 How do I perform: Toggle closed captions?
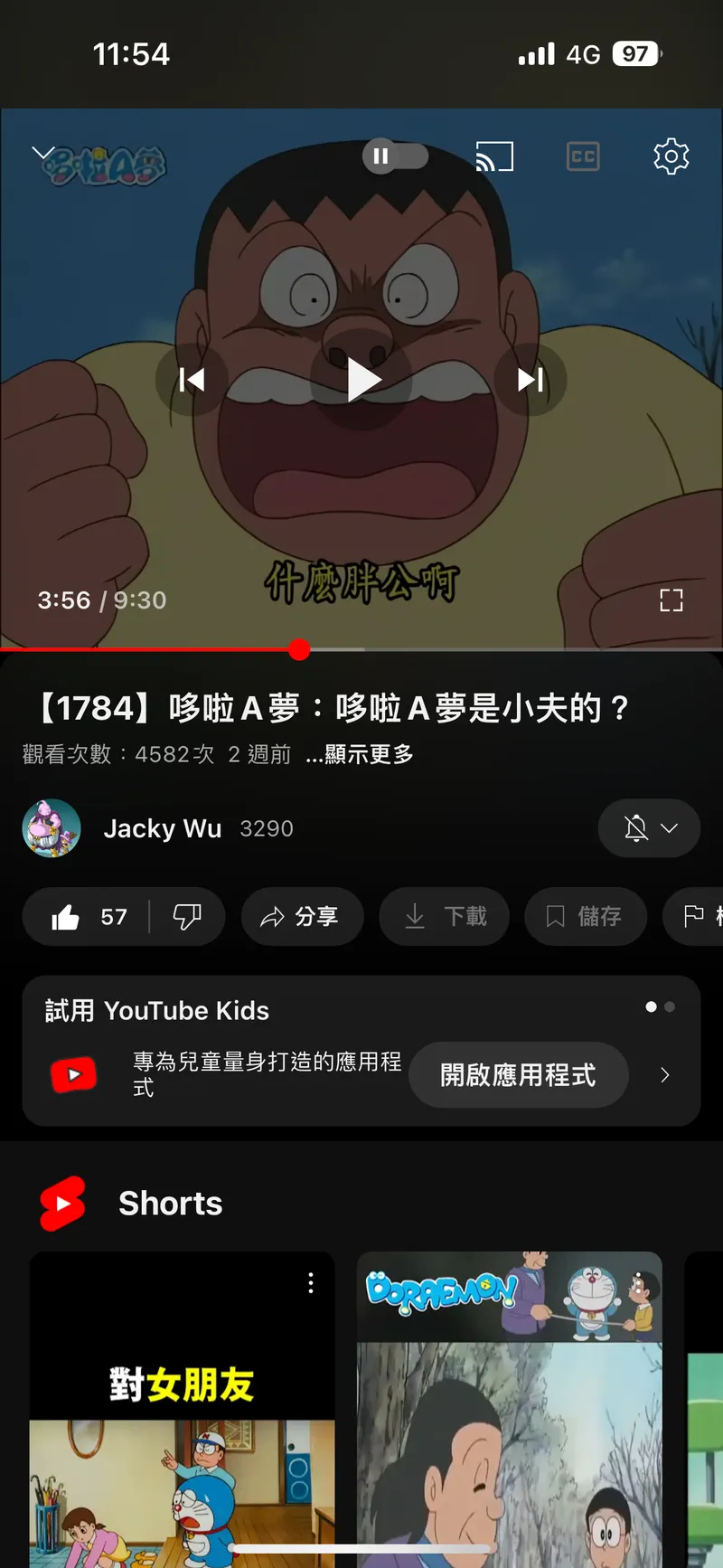583,156
